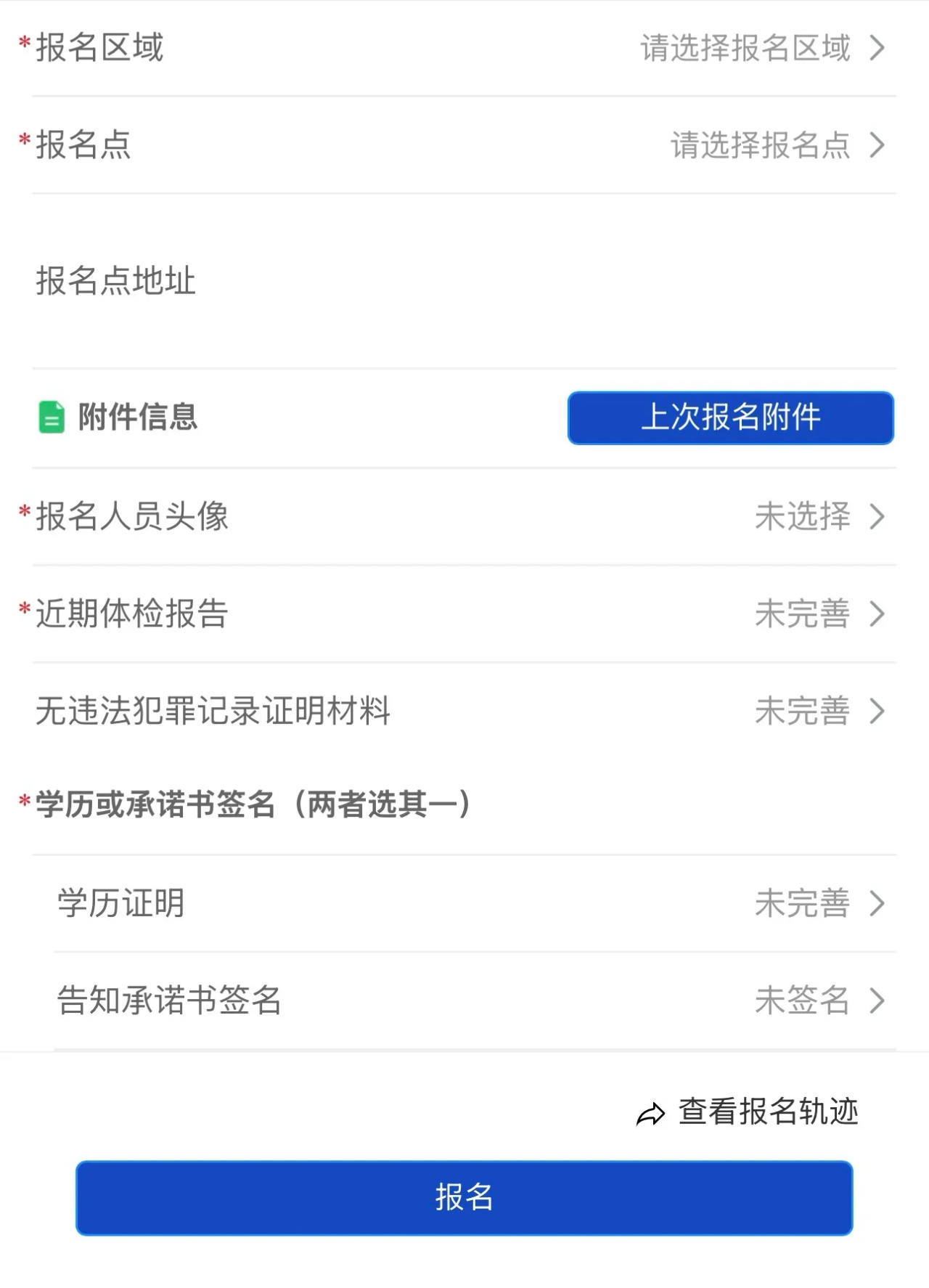Submit the form with 报名 button
929x1288 pixels.
click(x=464, y=1198)
